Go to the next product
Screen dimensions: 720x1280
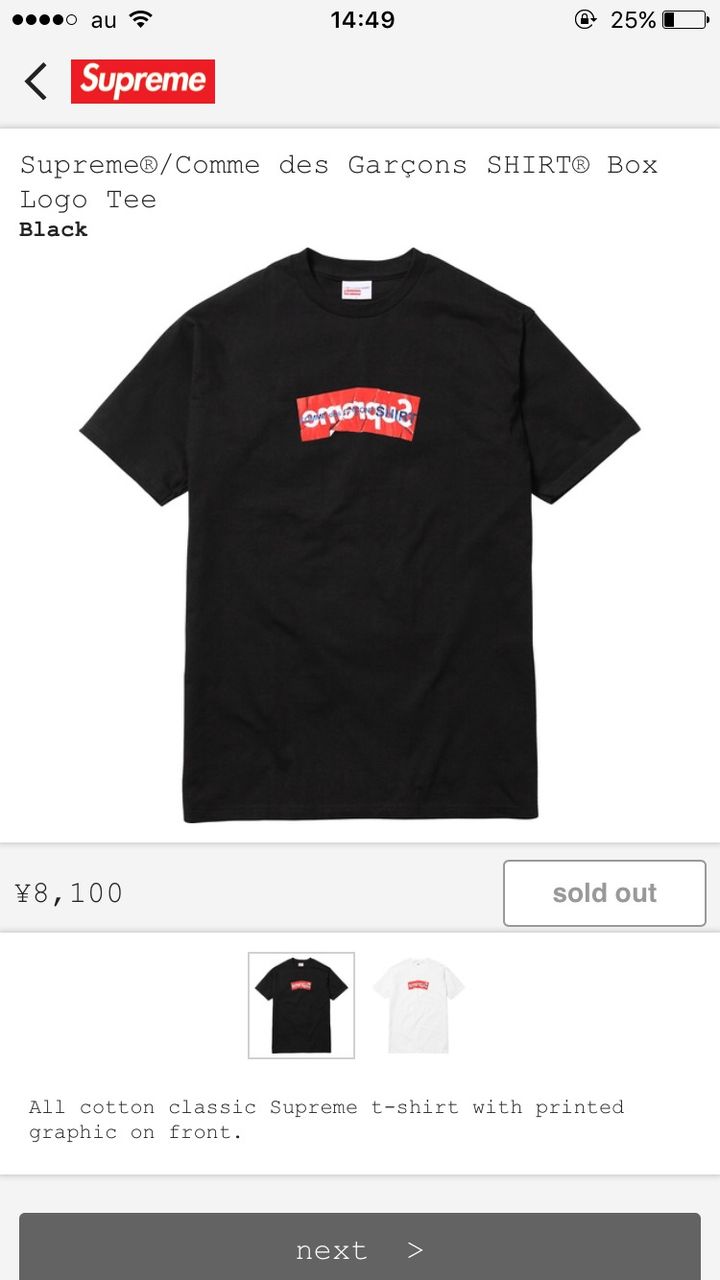360,1247
